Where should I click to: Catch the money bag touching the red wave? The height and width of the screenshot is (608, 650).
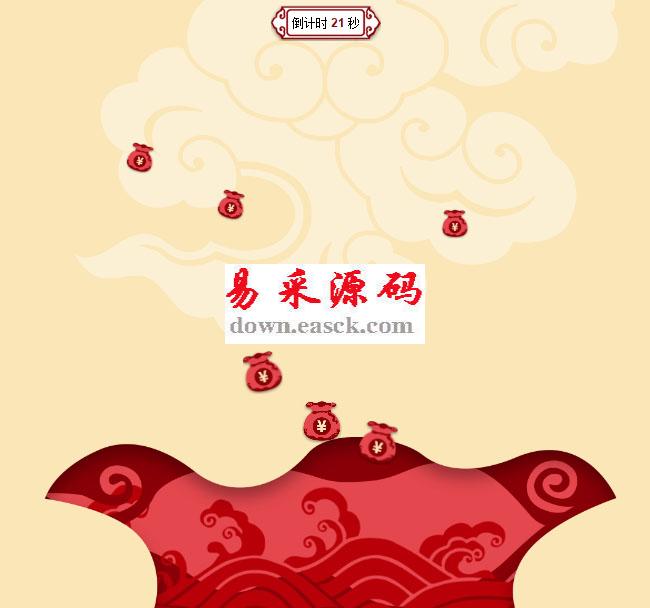(x=378, y=441)
